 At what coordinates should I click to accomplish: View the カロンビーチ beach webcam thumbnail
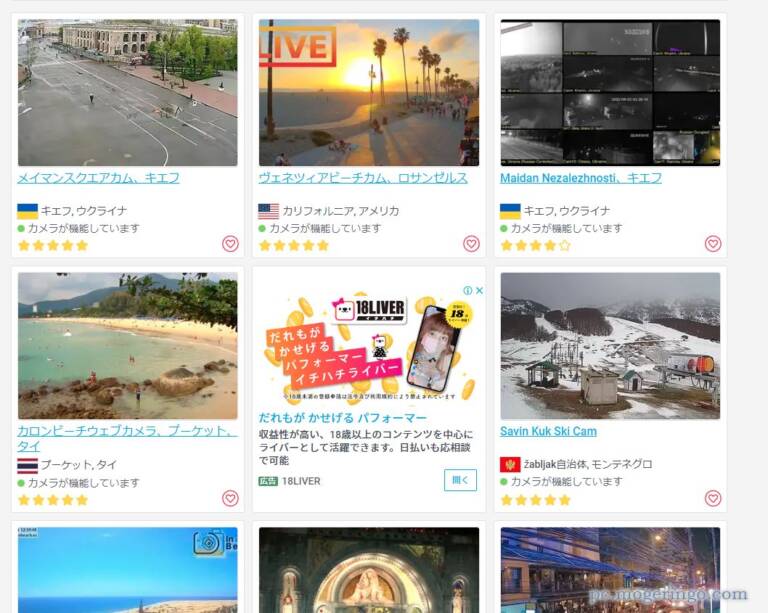(128, 346)
